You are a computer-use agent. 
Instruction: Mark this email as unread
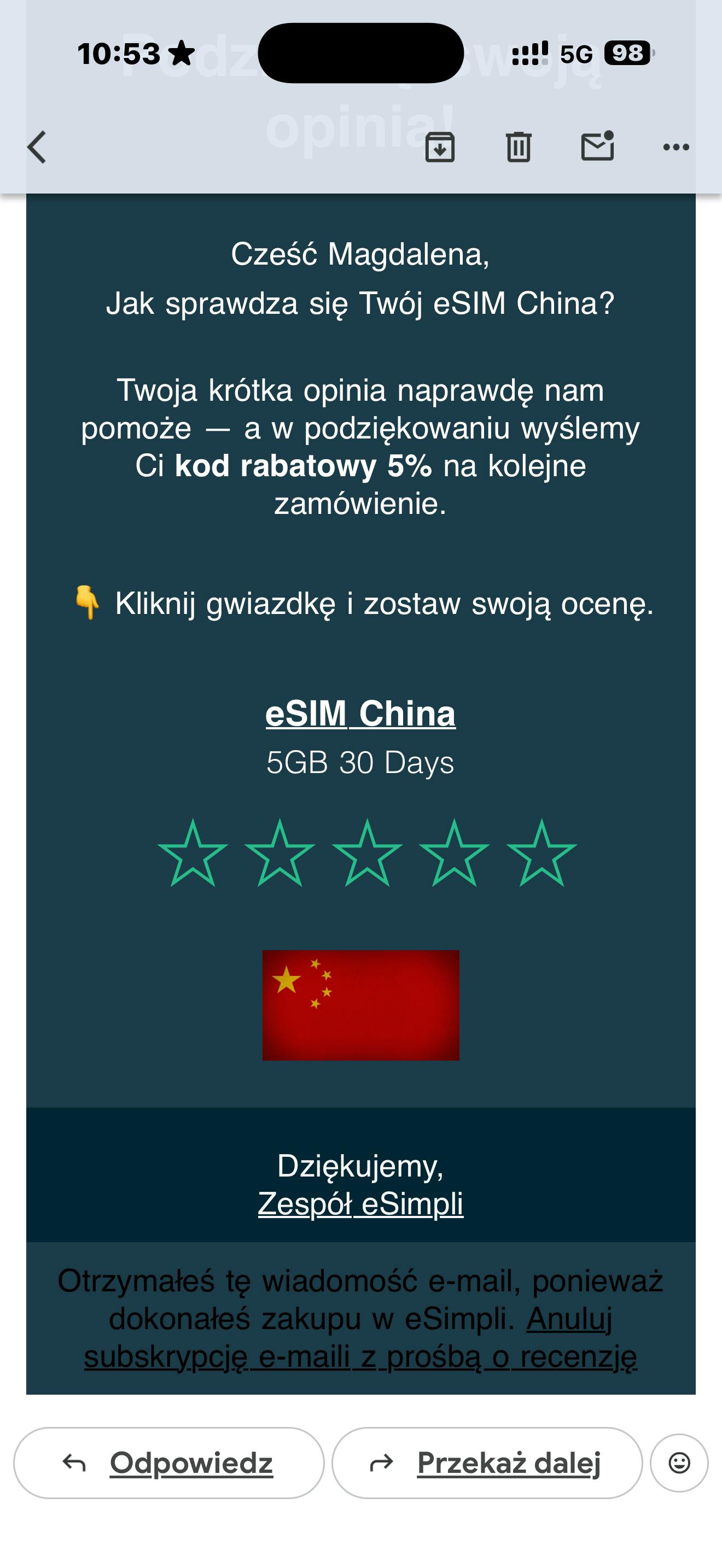597,147
